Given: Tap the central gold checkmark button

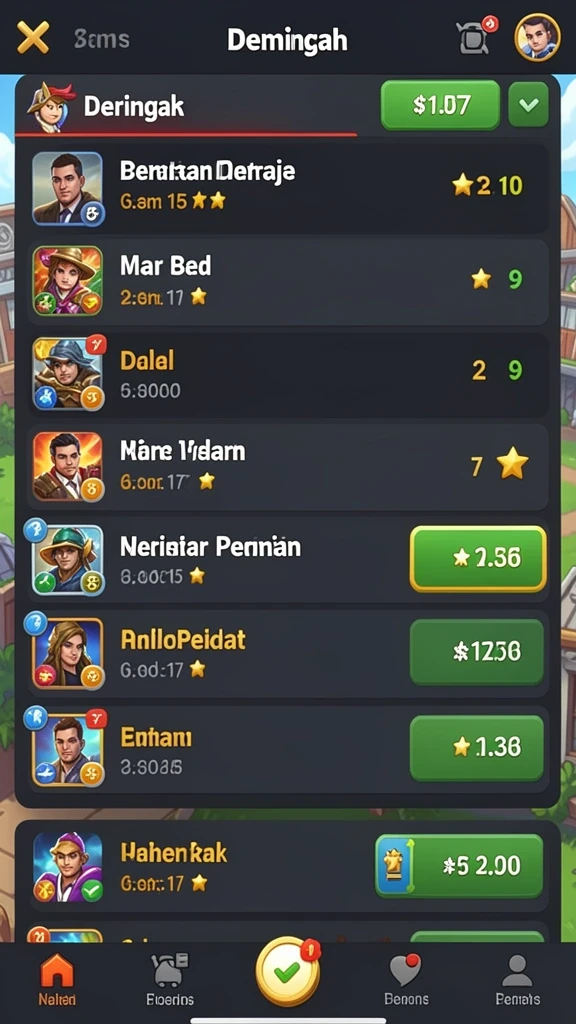Looking at the screenshot, I should point(287,971).
